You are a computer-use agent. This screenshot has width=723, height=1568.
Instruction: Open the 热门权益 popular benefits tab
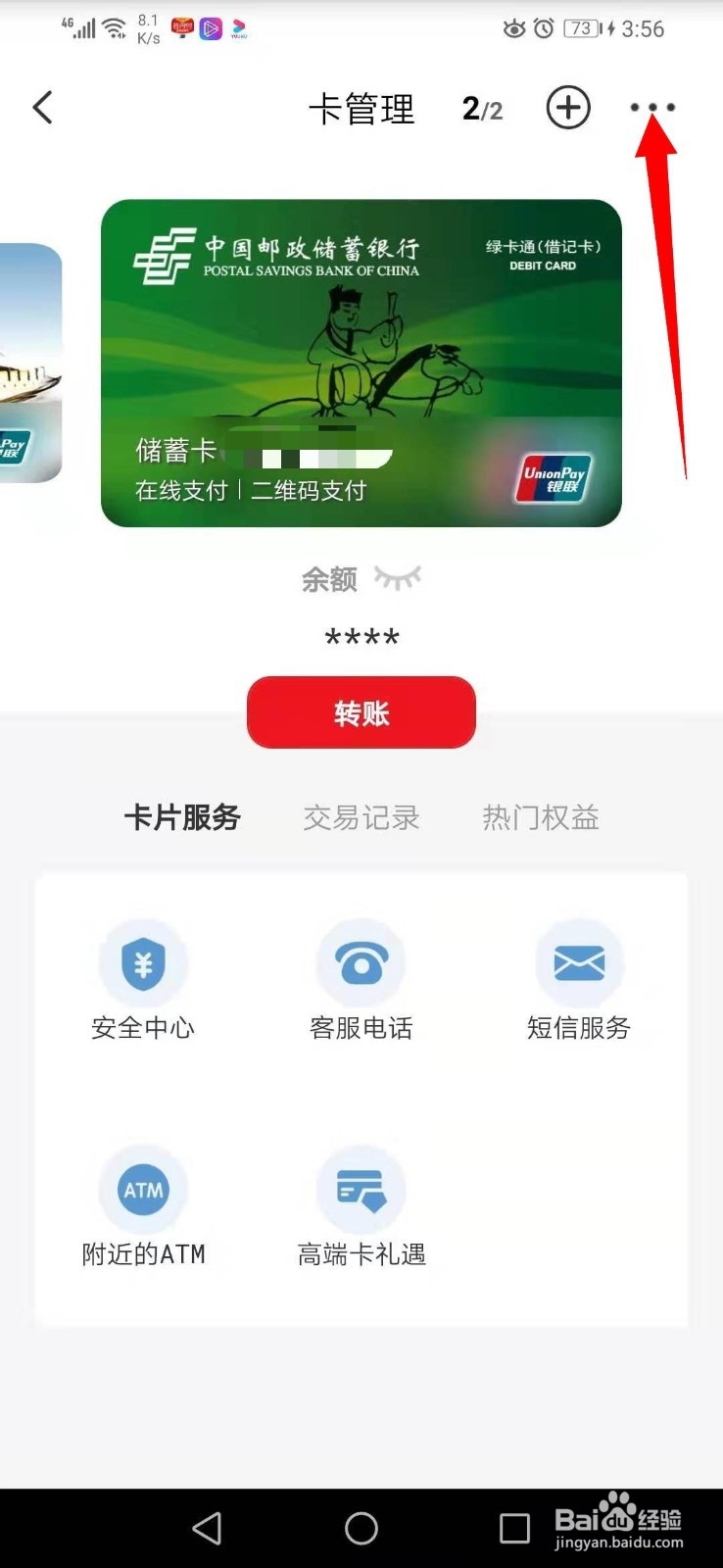click(539, 816)
